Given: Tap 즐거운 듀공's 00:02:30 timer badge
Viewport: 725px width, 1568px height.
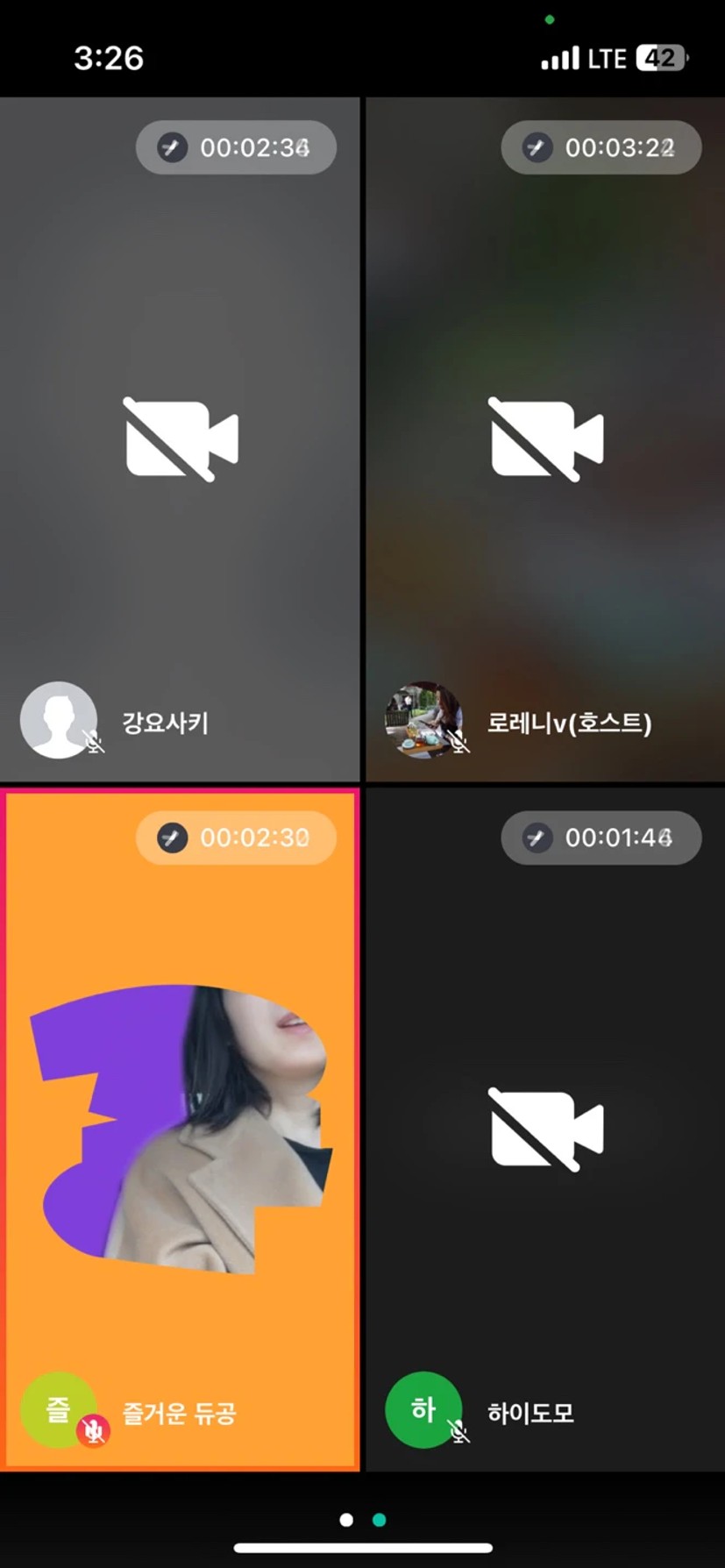Looking at the screenshot, I should click(x=236, y=837).
